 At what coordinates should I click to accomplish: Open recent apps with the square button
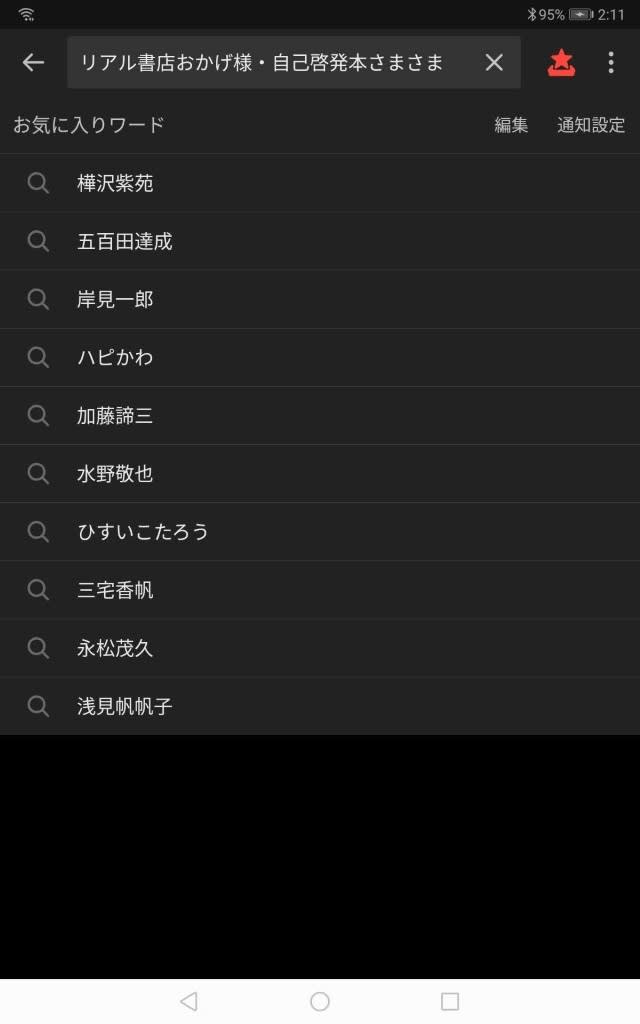[450, 1001]
